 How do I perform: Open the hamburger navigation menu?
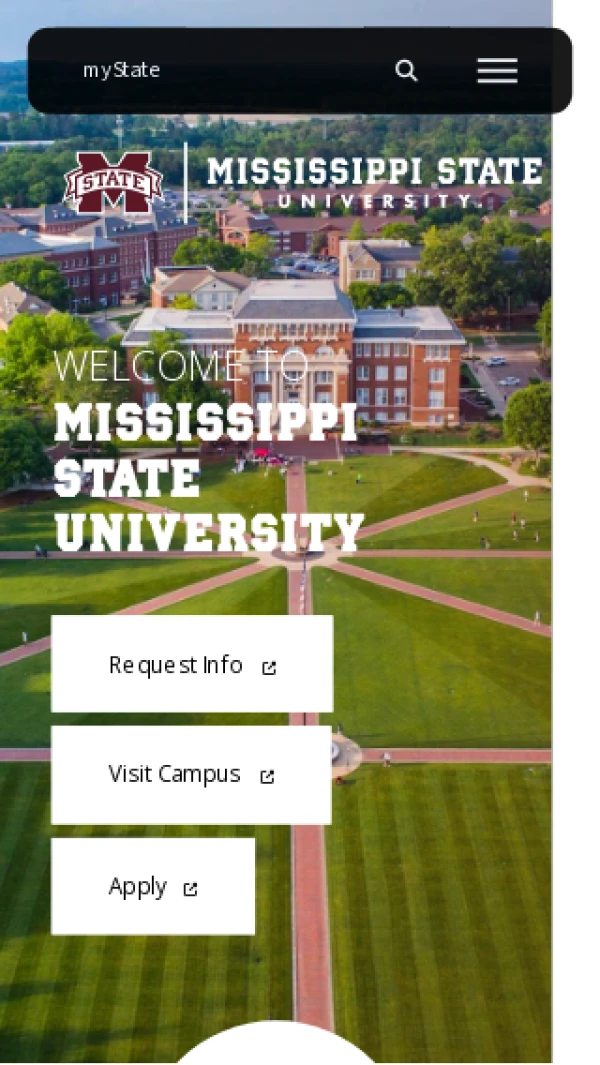[497, 70]
